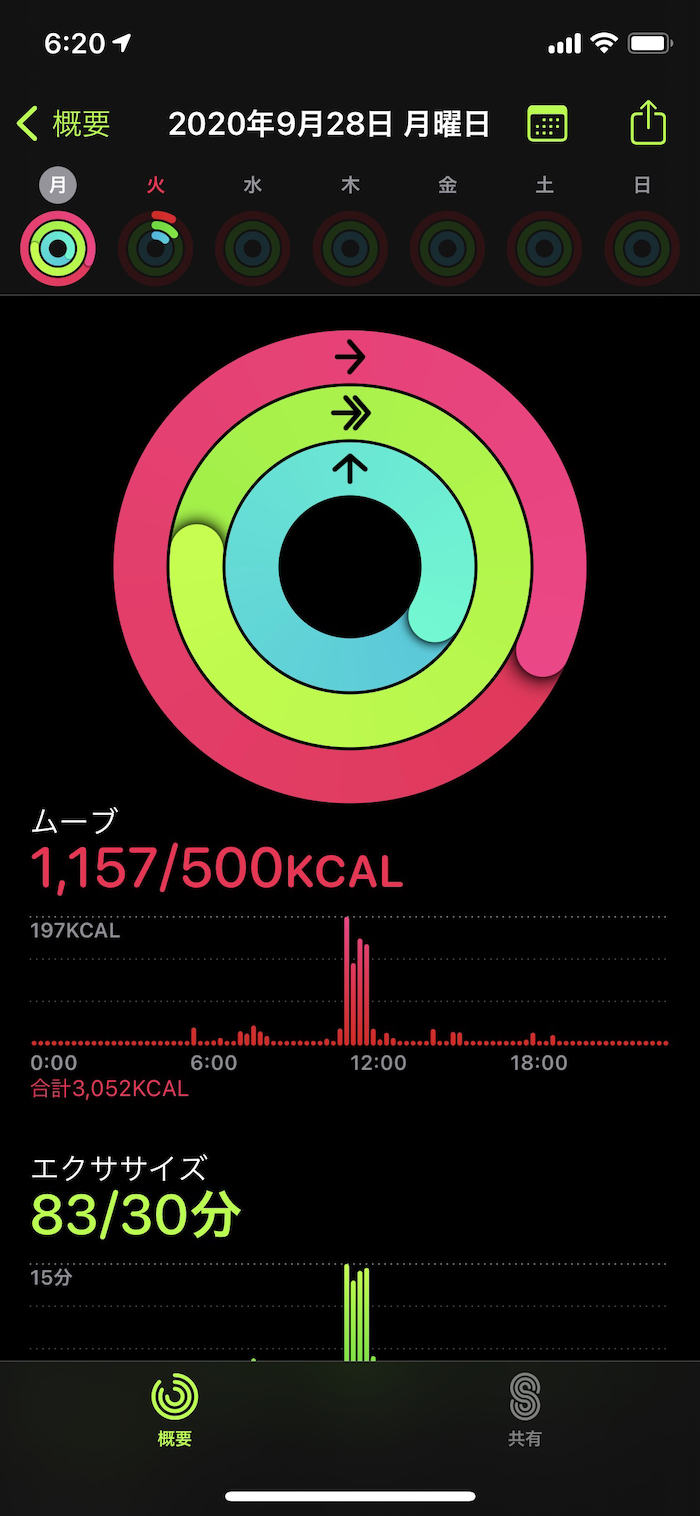Select 水 (Wednesday) activity rings

click(x=253, y=247)
